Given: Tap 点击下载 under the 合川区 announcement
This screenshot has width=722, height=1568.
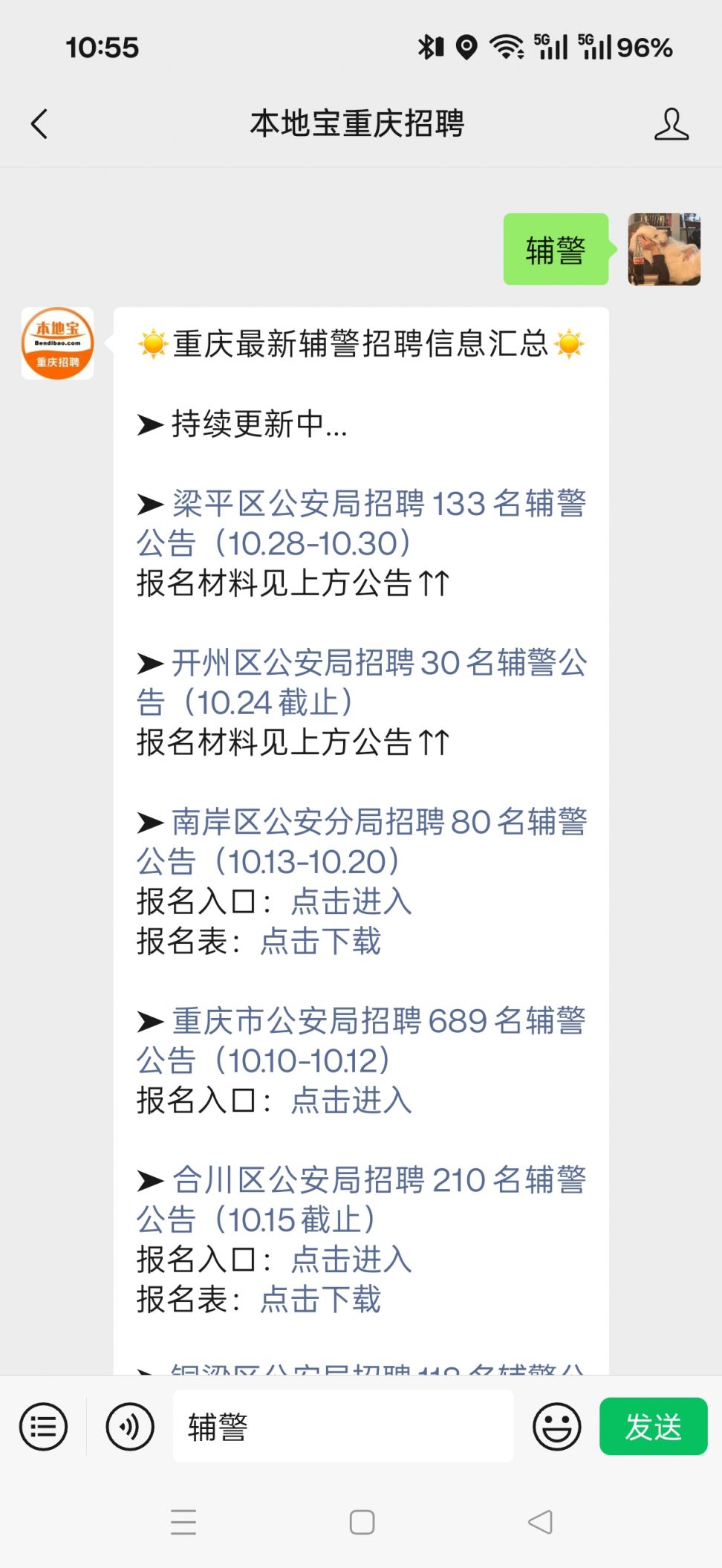Looking at the screenshot, I should (x=320, y=1300).
